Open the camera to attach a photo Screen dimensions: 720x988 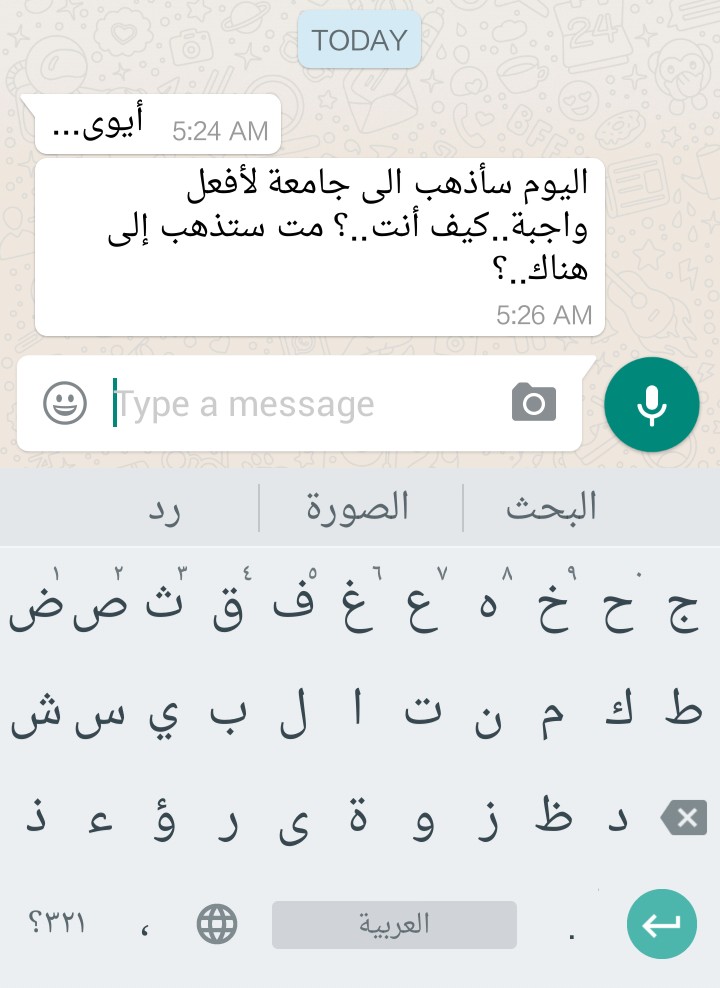(534, 404)
